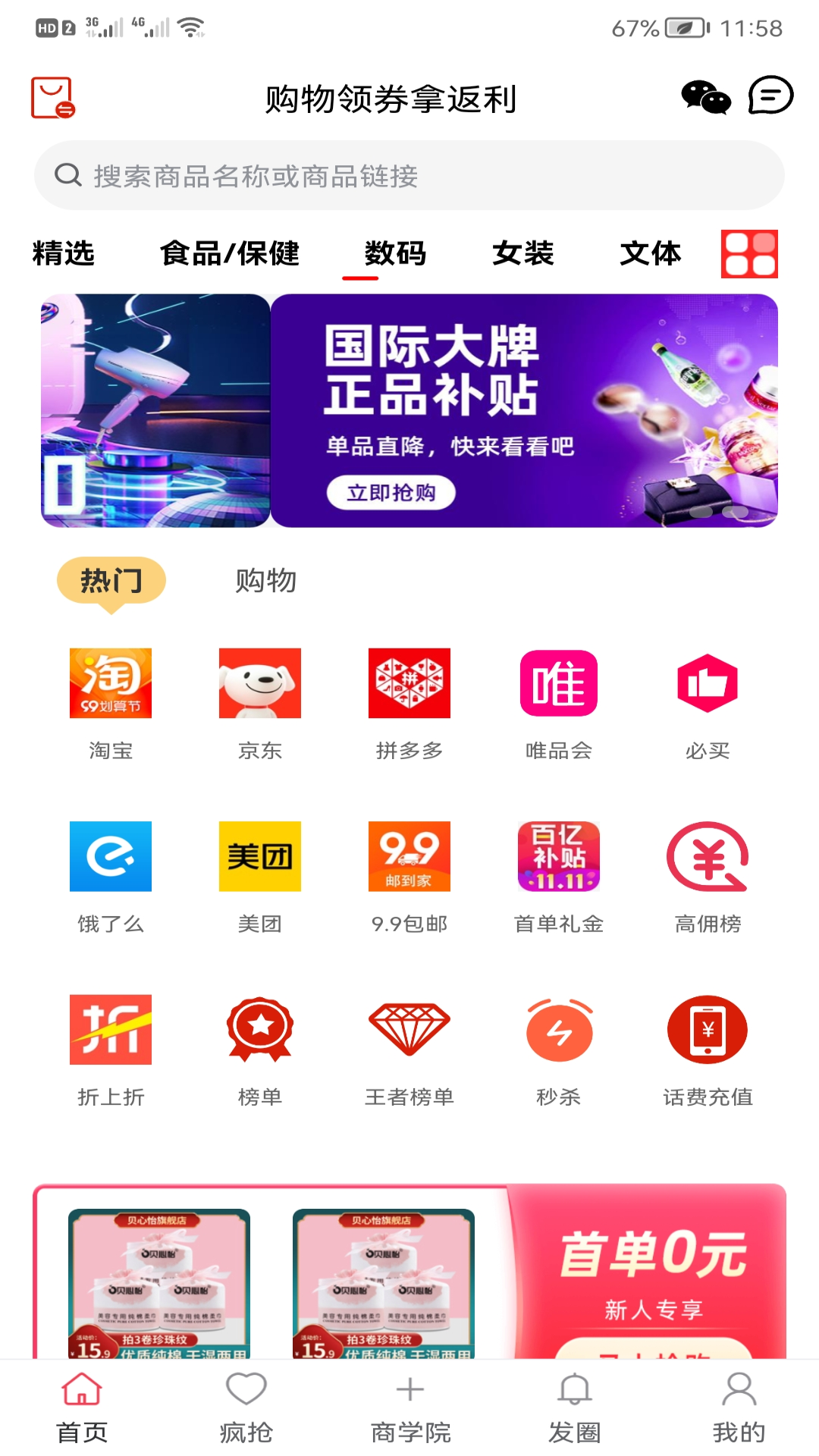Open the 淘宝 shopping channel
819x1456 pixels.
point(111,682)
